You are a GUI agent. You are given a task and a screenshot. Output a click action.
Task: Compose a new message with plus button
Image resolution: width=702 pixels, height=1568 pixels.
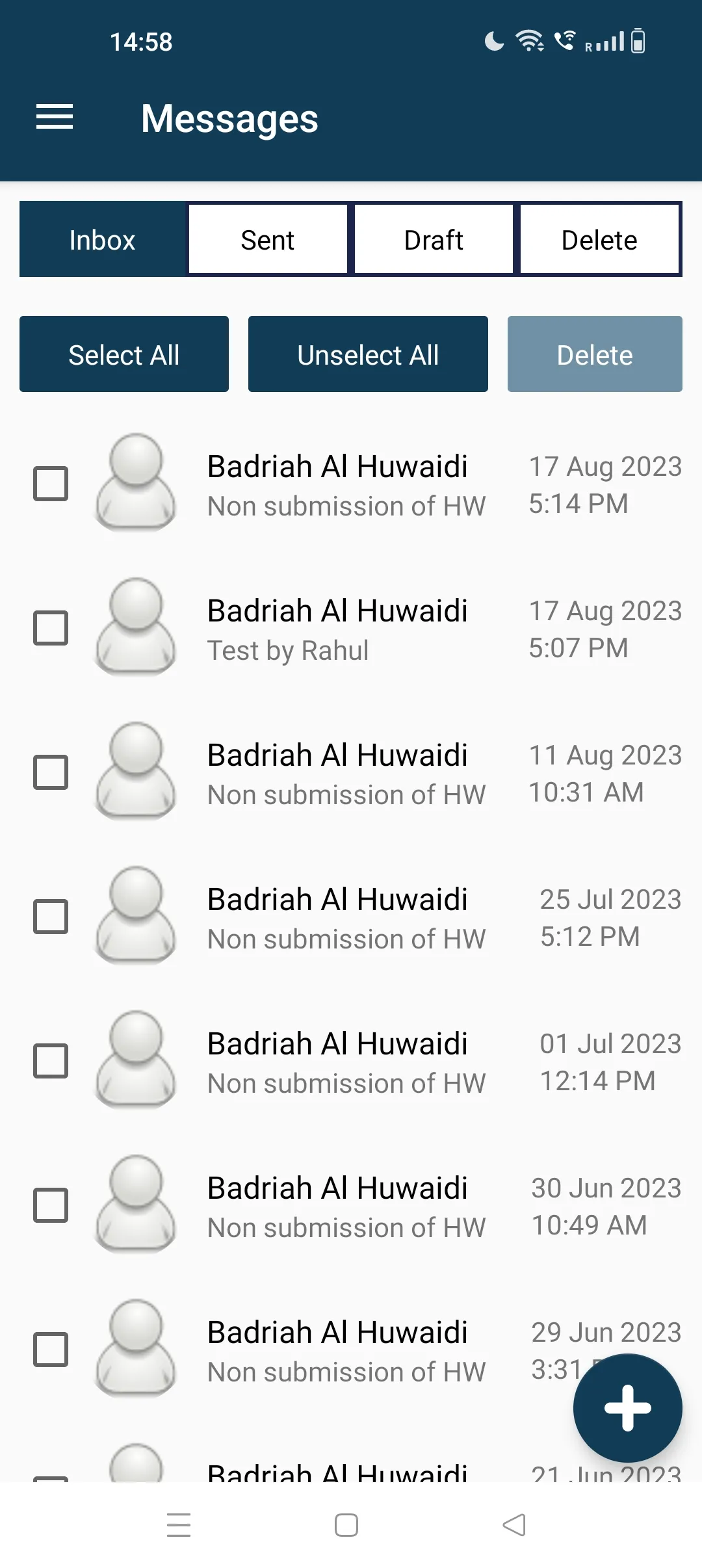point(627,1407)
